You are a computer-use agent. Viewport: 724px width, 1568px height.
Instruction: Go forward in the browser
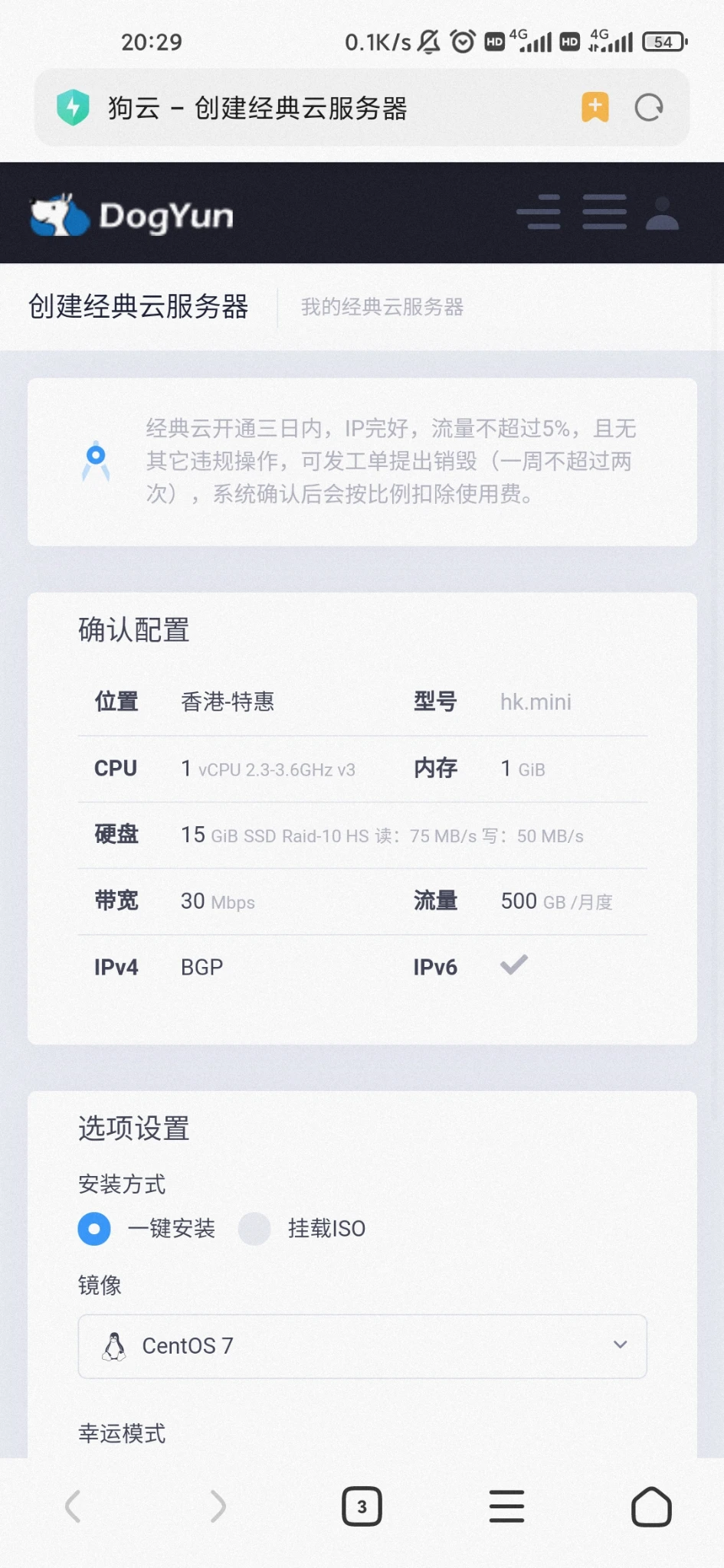pos(218,1507)
